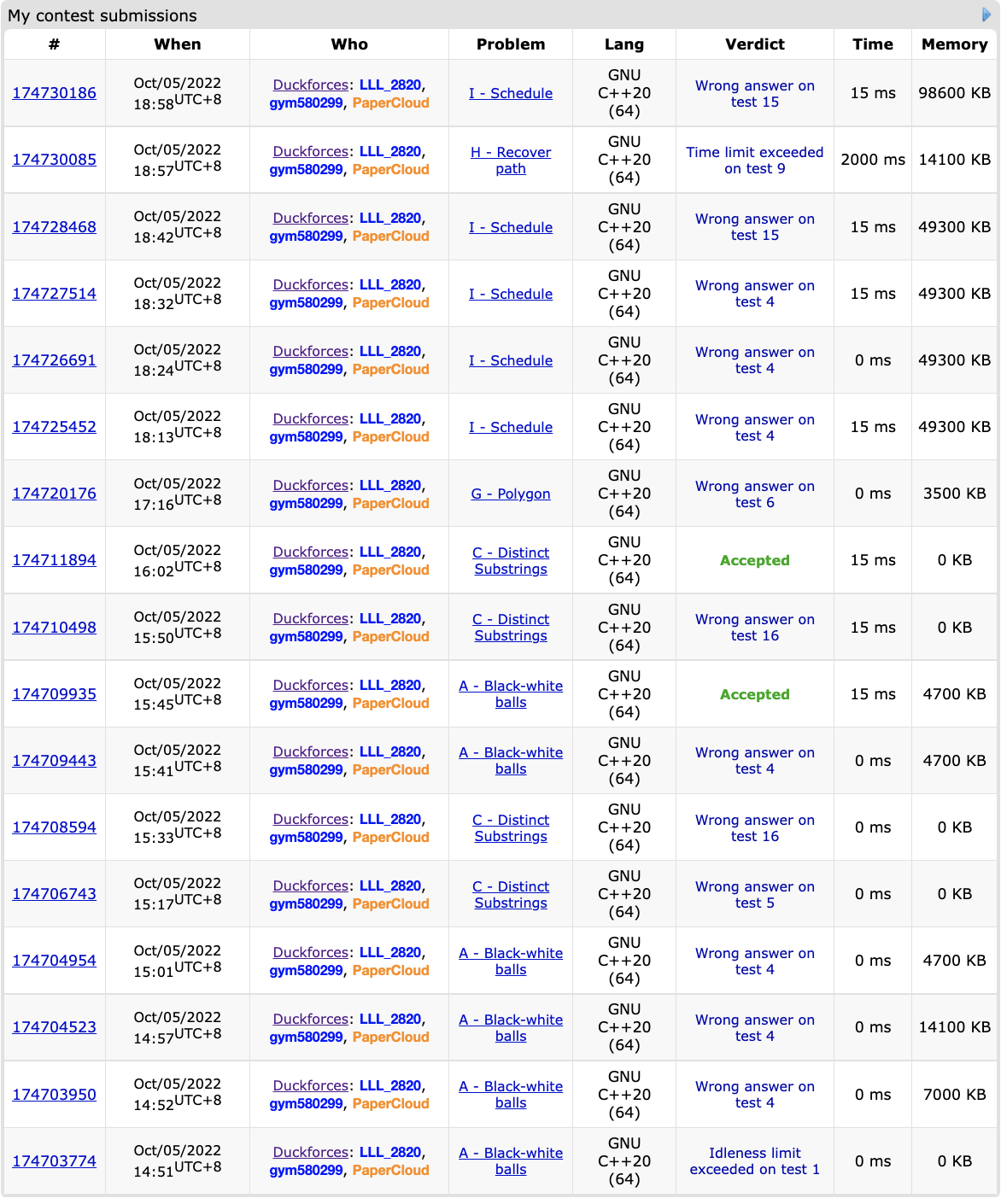1001x1204 pixels.
Task: Open PaperCloud profile in row 174708594
Action: click(x=390, y=837)
